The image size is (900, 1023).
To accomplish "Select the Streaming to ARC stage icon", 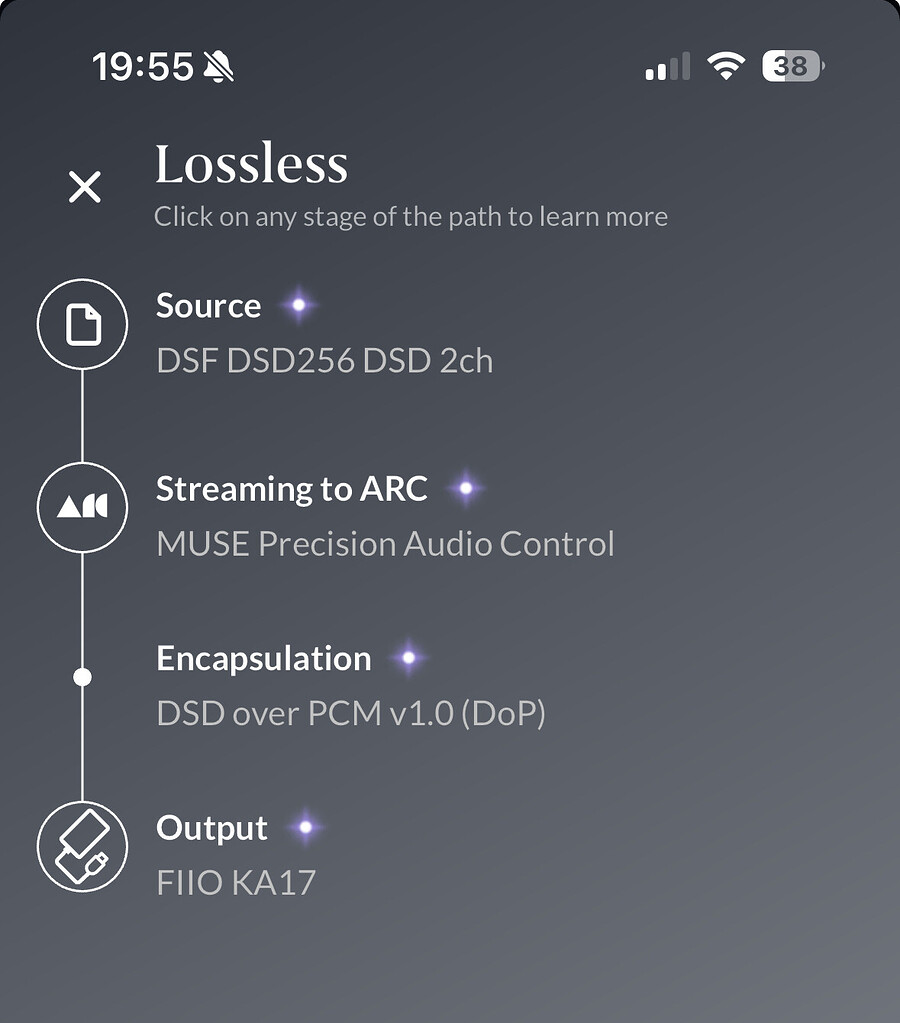I will [x=82, y=507].
